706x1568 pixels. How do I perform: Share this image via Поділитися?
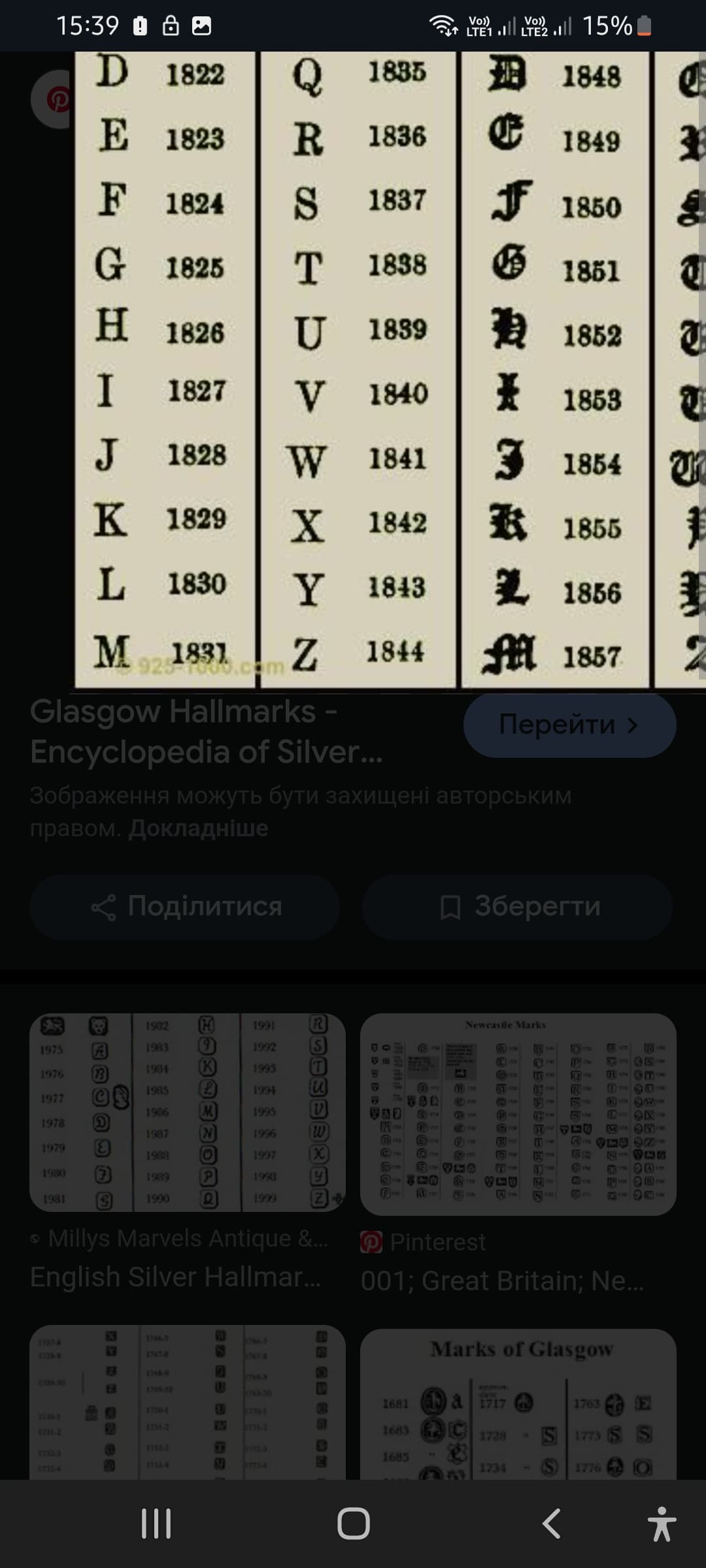tap(185, 907)
